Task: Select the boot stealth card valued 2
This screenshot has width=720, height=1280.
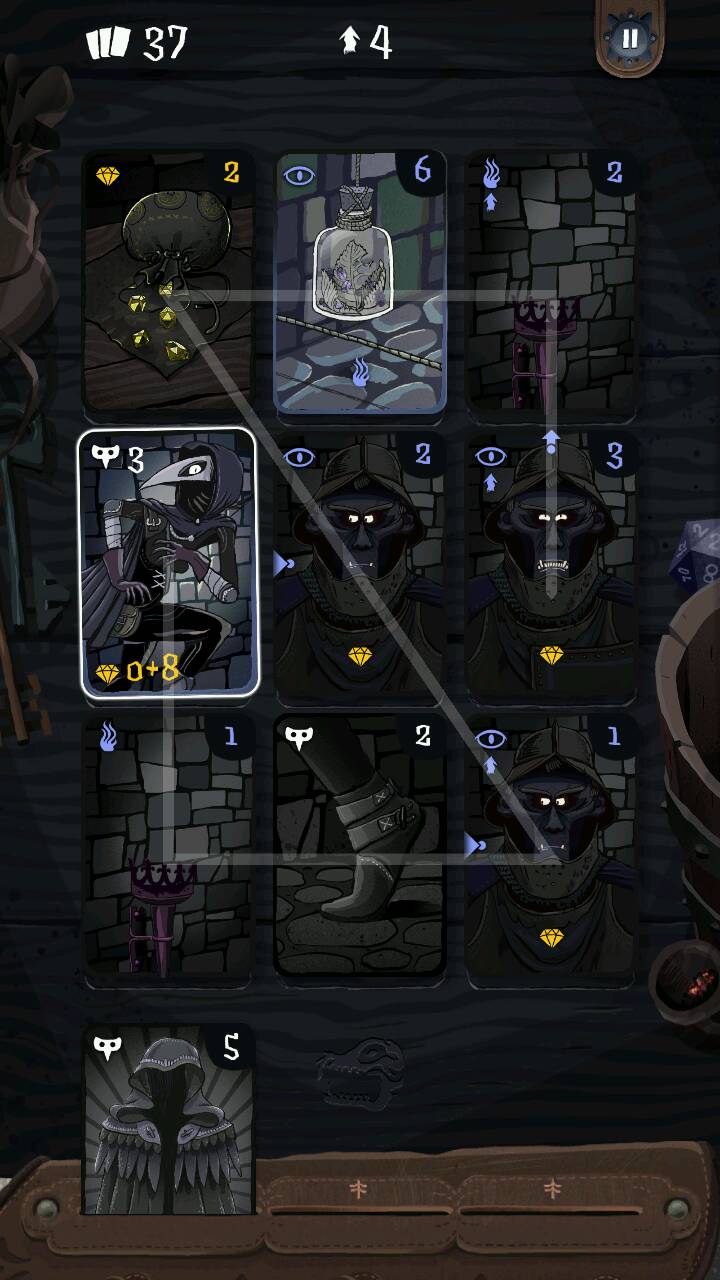Action: pyautogui.click(x=360, y=846)
